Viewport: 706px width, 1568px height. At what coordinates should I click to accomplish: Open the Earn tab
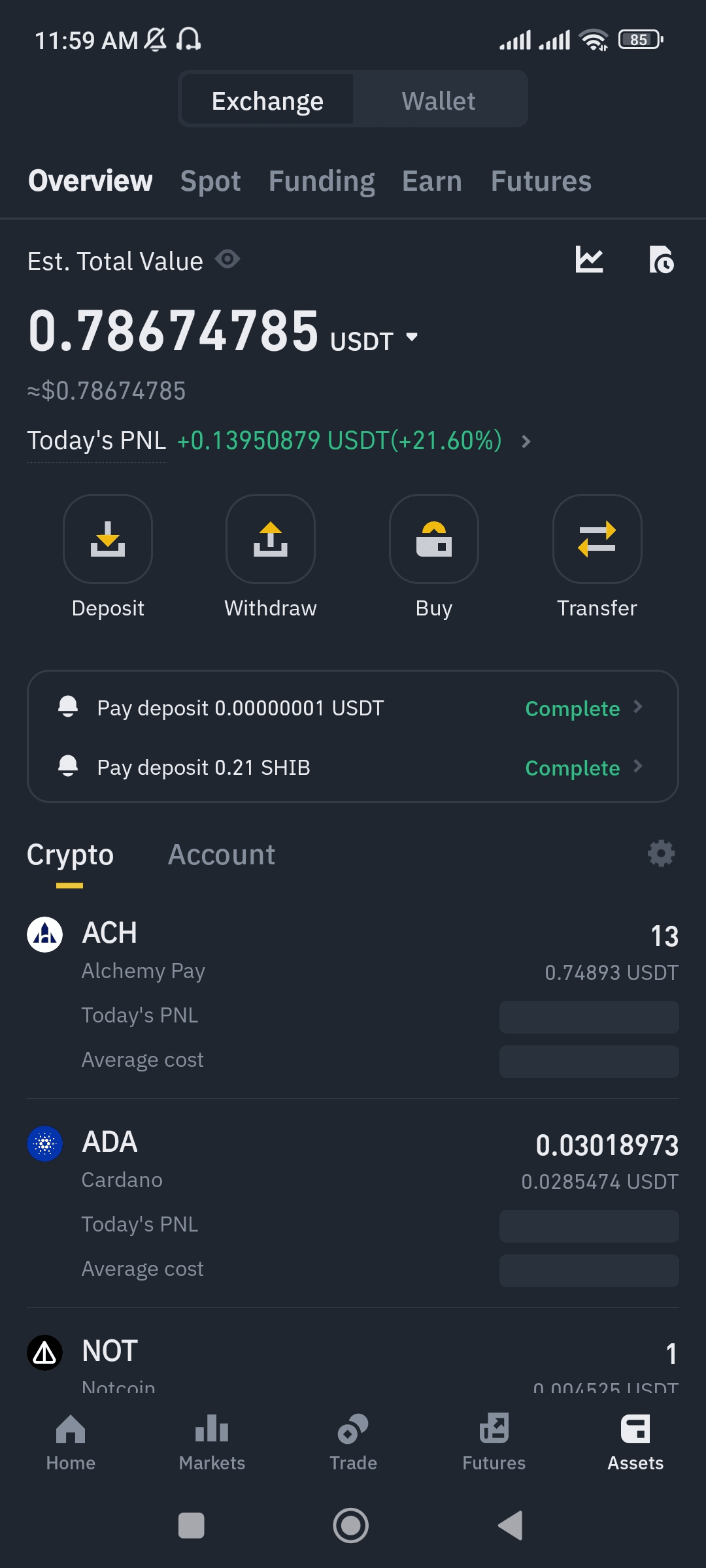[432, 181]
